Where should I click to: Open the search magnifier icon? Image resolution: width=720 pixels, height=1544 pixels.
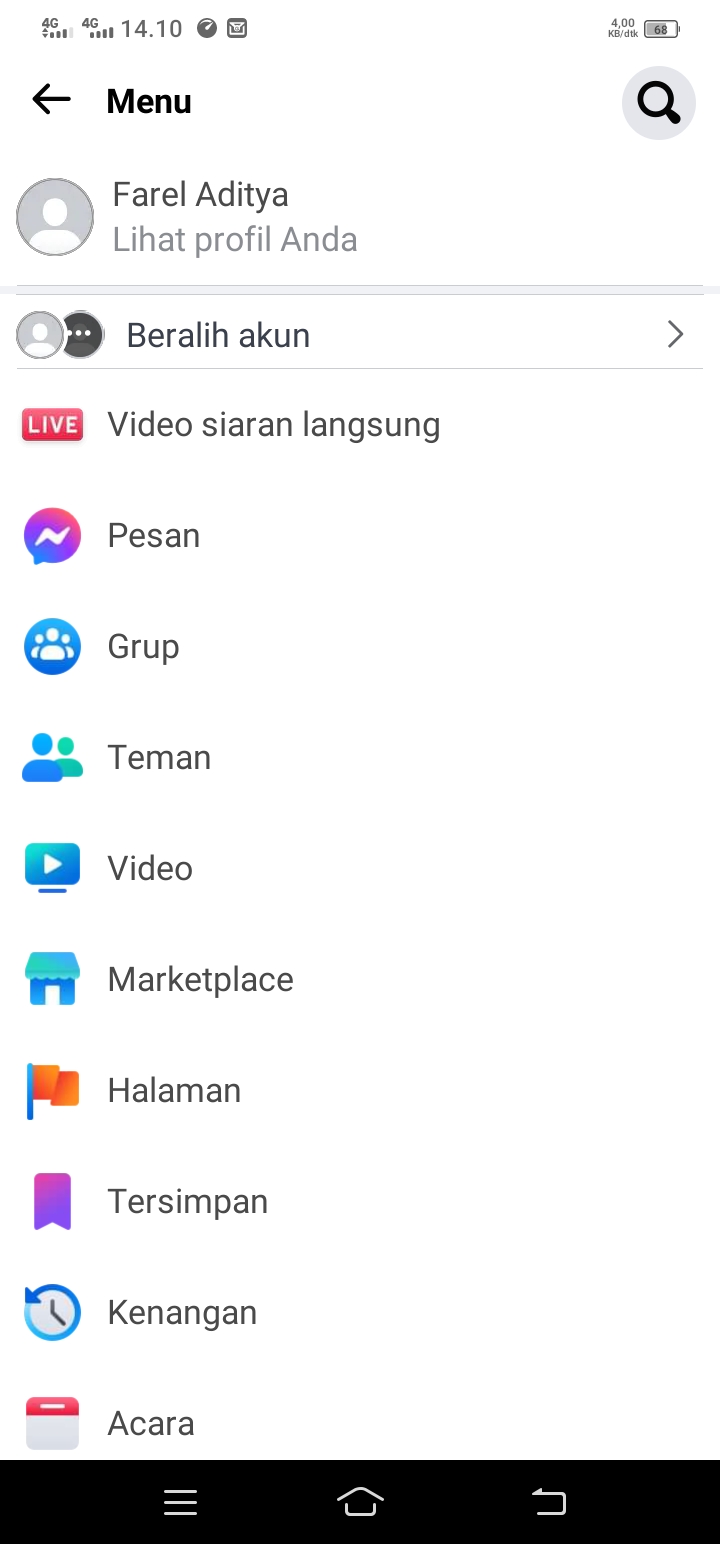(658, 102)
